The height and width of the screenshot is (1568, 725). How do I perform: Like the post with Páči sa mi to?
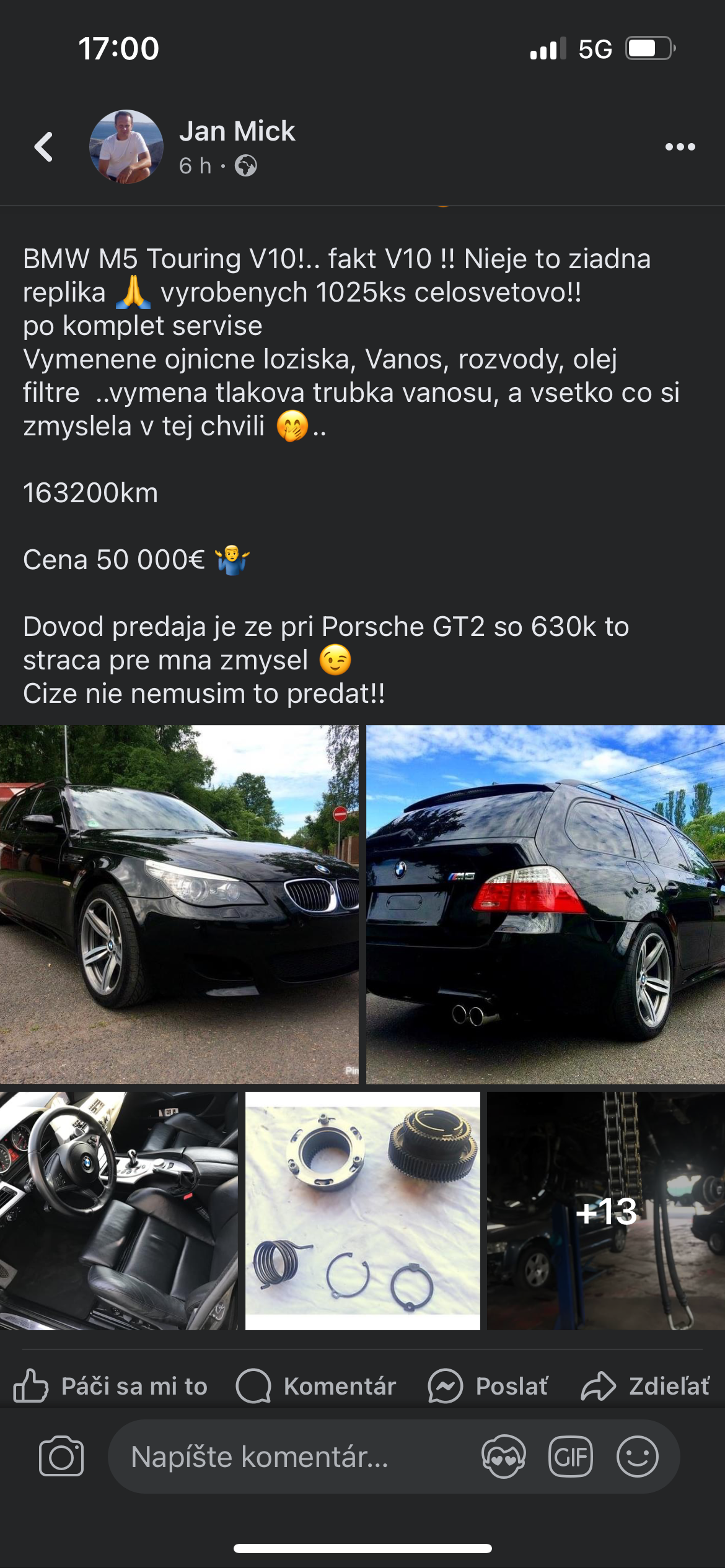point(112,1386)
